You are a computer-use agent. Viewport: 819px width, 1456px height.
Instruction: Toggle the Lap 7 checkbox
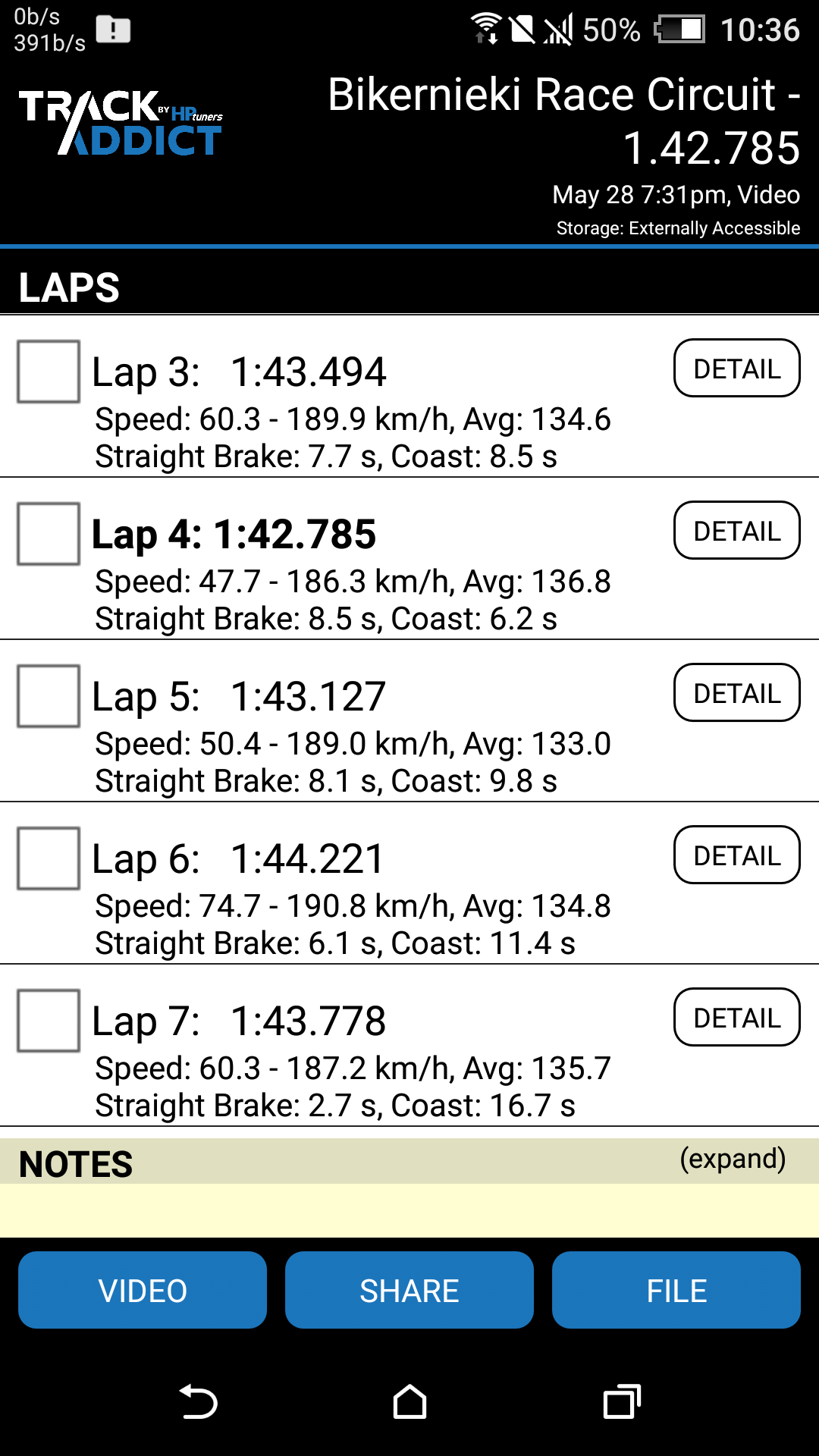click(x=49, y=1021)
